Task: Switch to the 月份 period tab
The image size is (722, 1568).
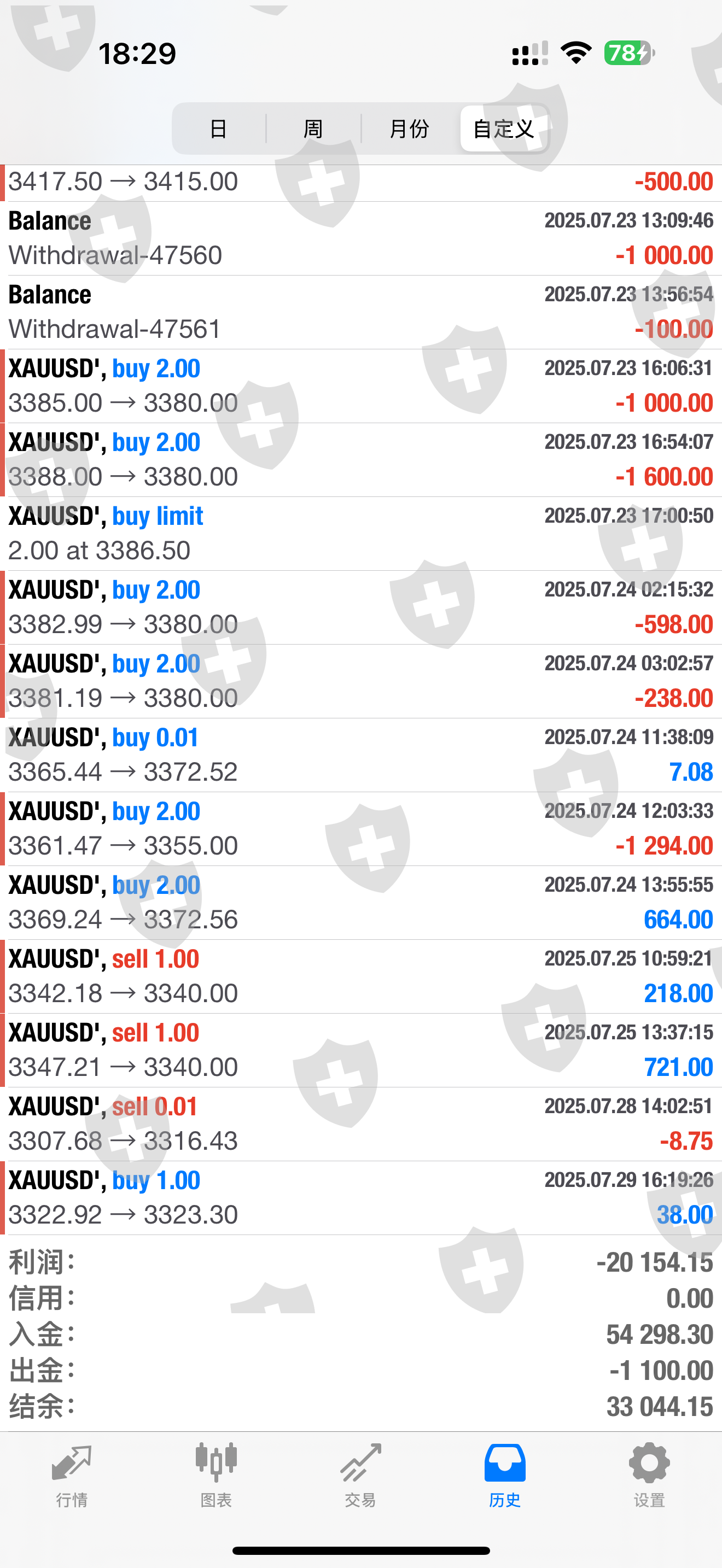Action: (409, 128)
